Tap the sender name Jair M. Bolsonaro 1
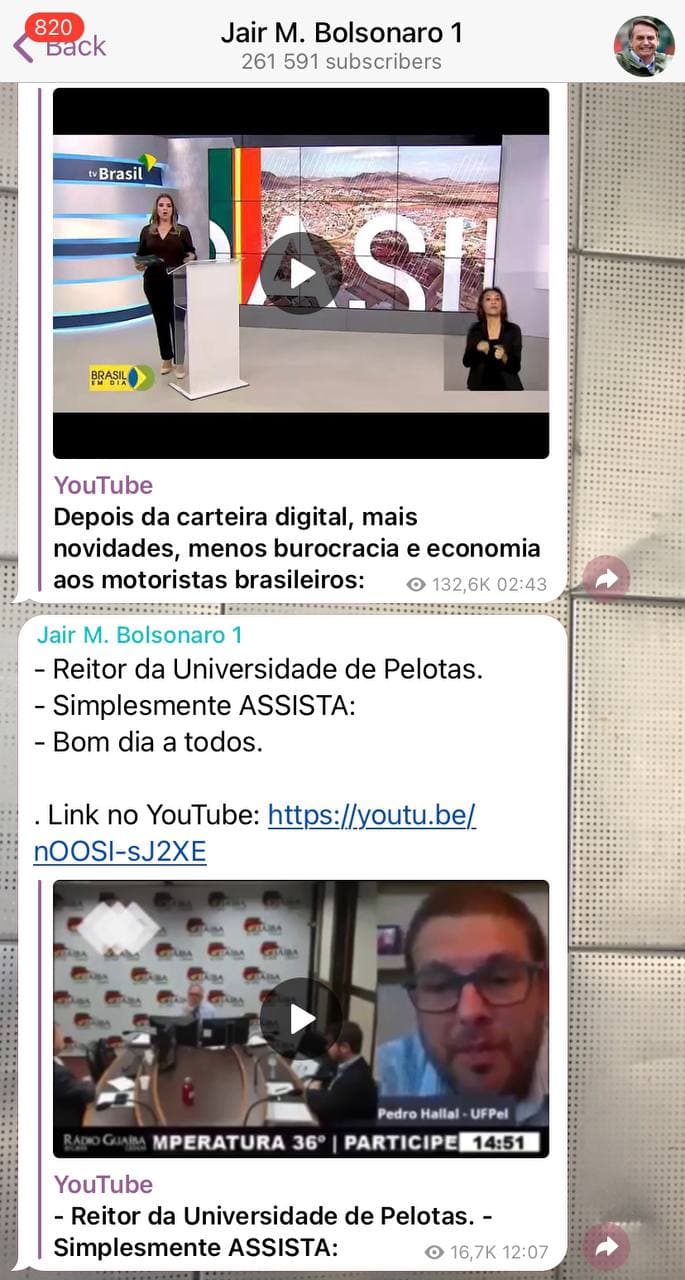 click(x=140, y=634)
